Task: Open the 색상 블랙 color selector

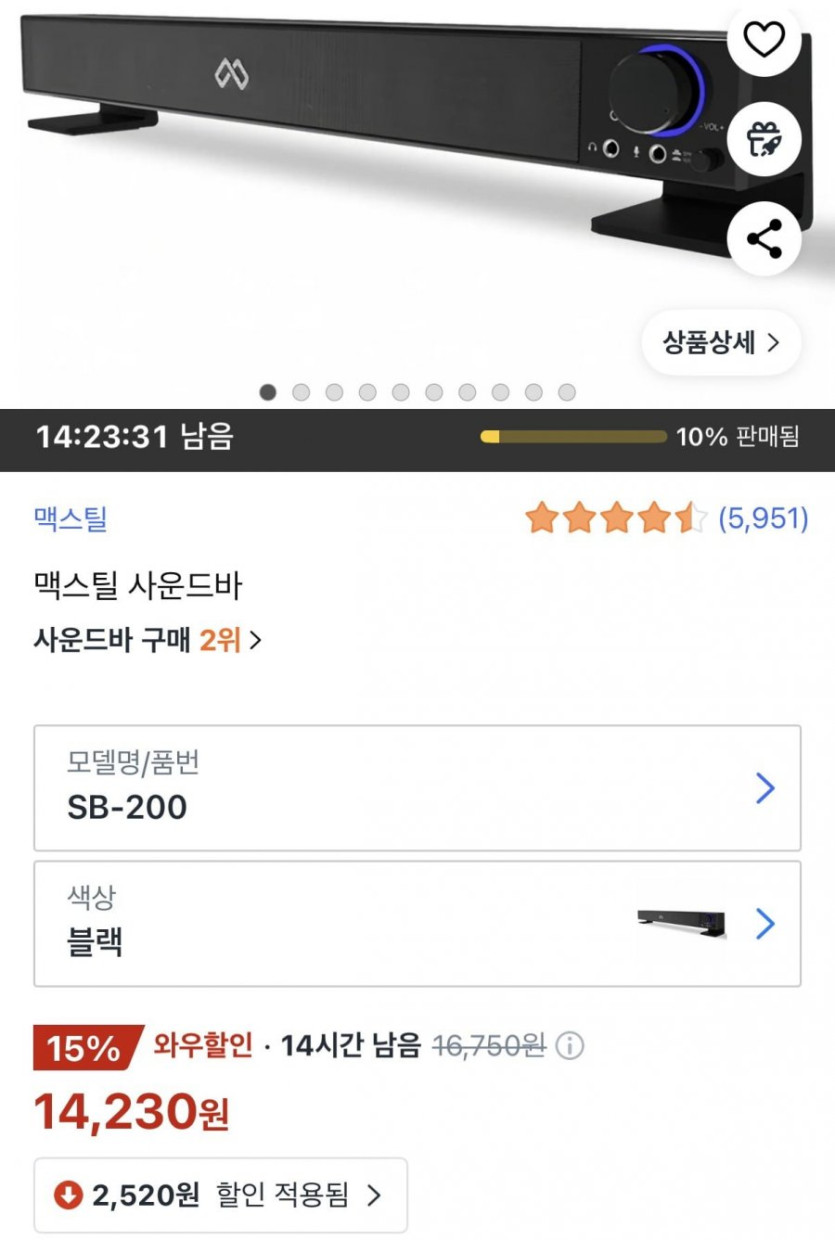Action: tap(417, 923)
